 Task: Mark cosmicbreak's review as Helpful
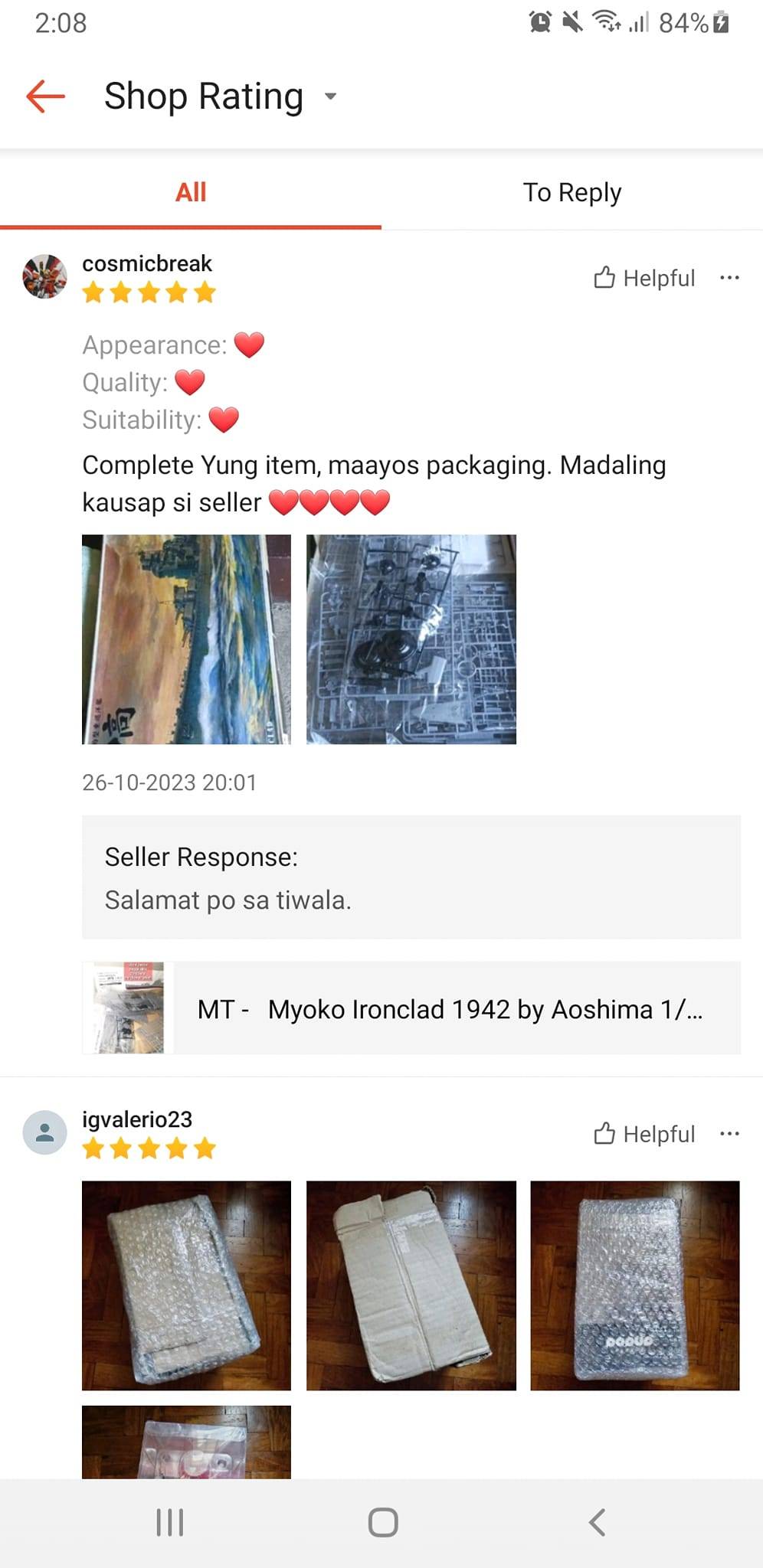point(644,278)
